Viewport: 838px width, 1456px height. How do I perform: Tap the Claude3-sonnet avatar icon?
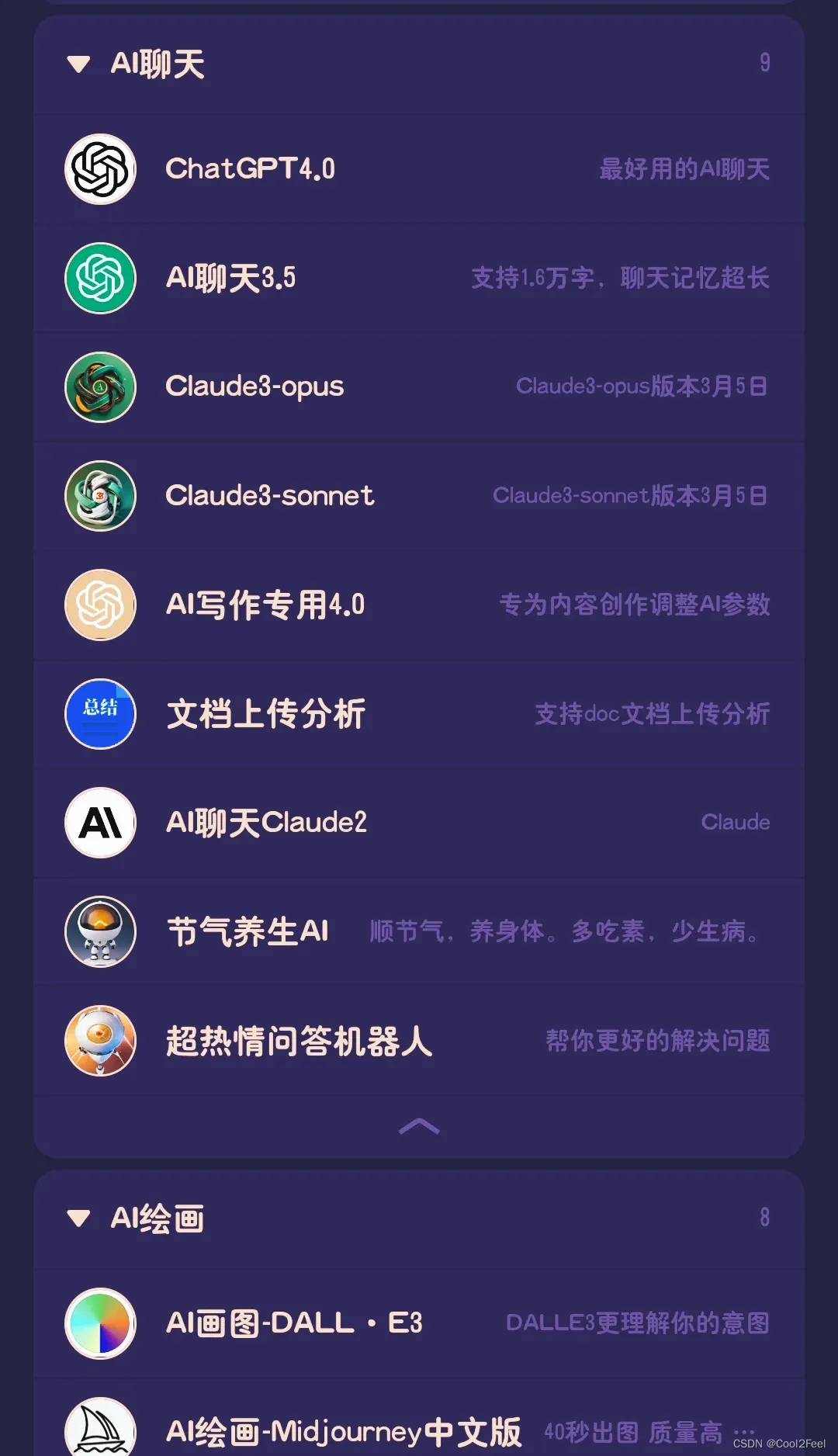click(99, 497)
